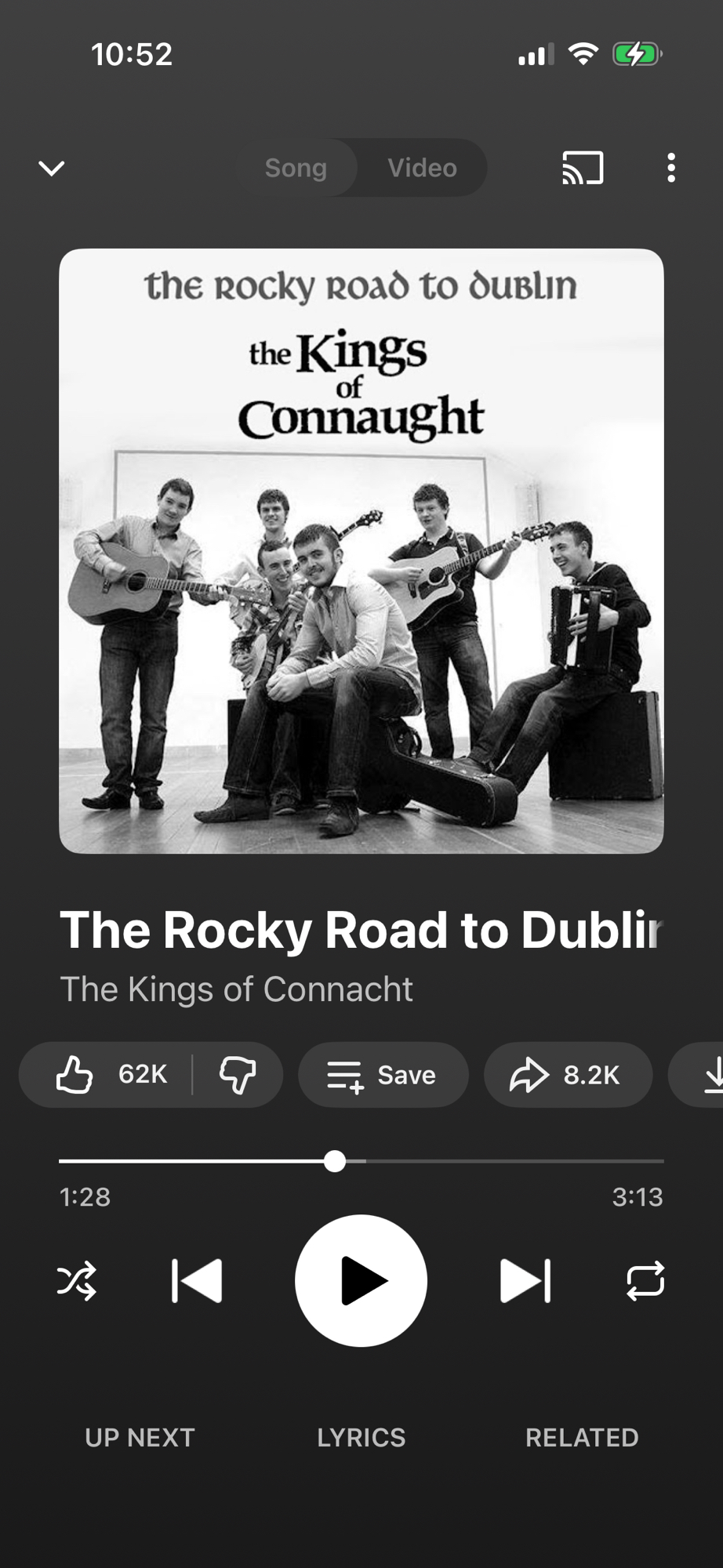Cast to a nearby device

[583, 168]
